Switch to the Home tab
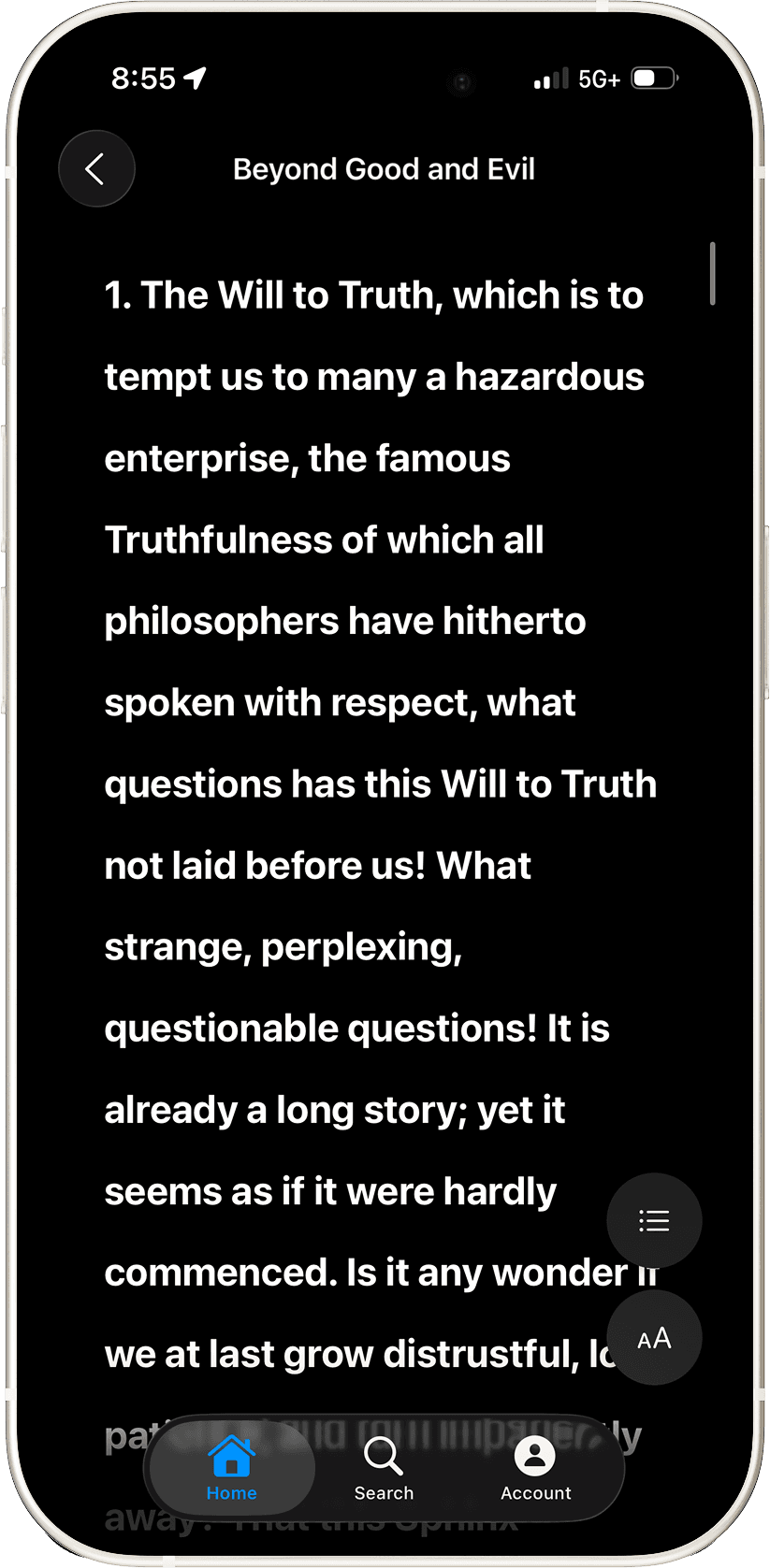The height and width of the screenshot is (1568, 770). [232, 1468]
